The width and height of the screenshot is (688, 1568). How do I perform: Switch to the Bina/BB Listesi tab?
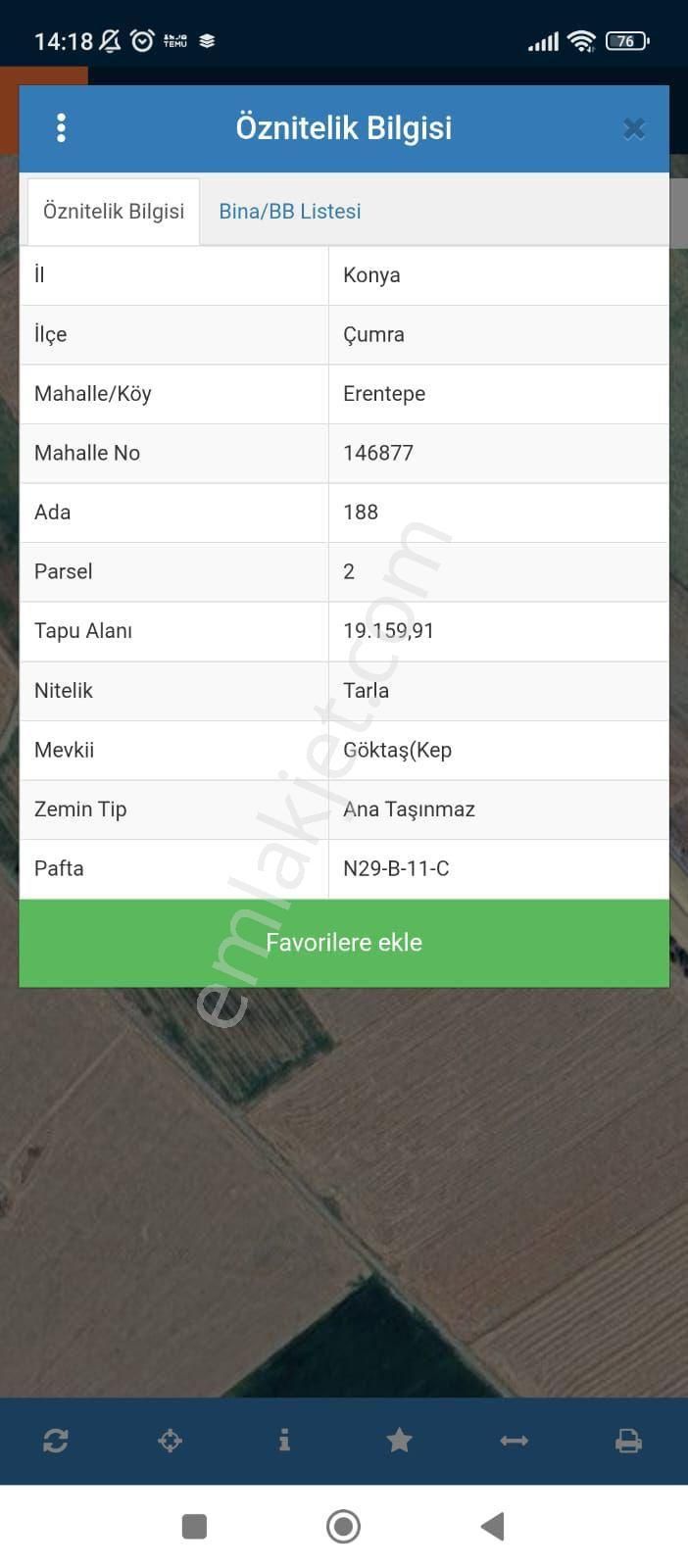290,212
